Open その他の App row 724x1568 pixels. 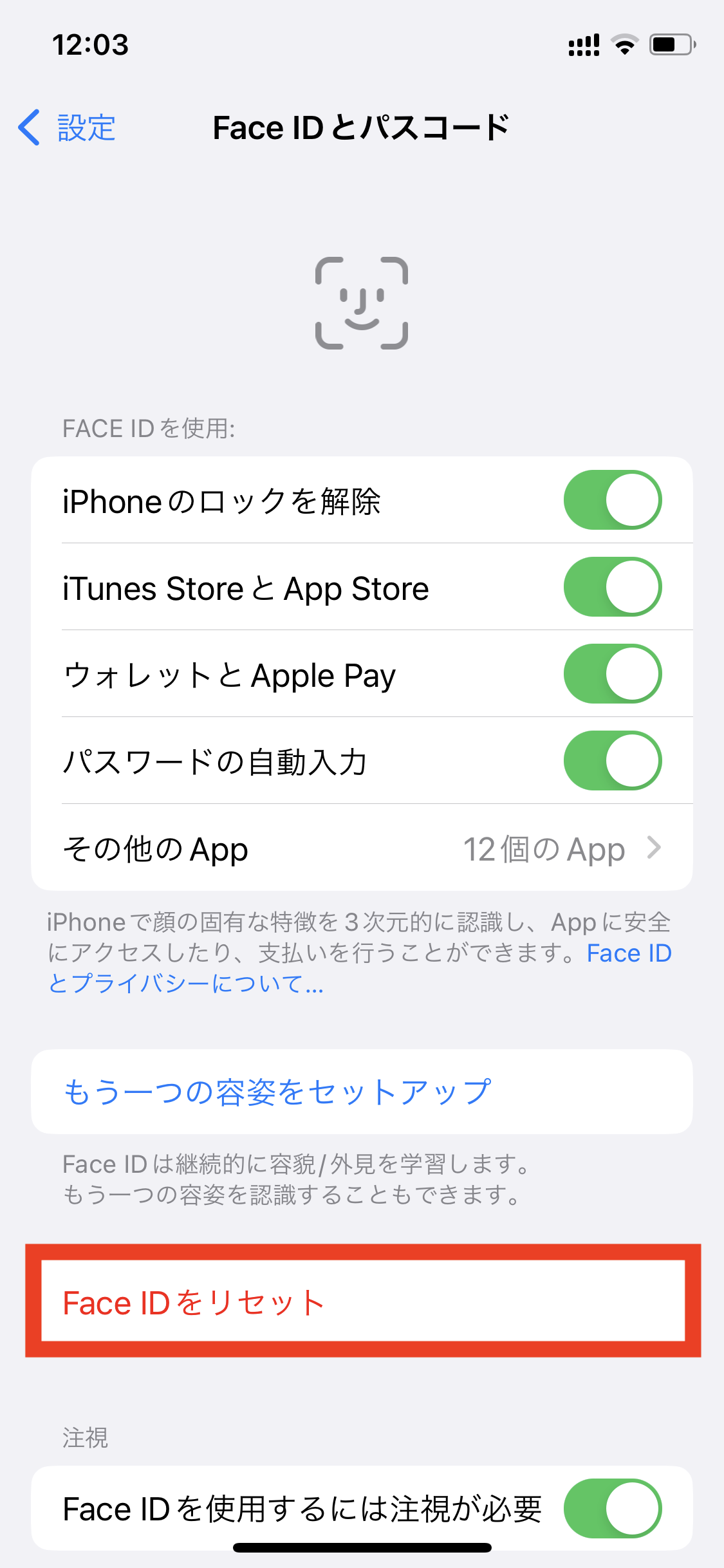pos(362,848)
